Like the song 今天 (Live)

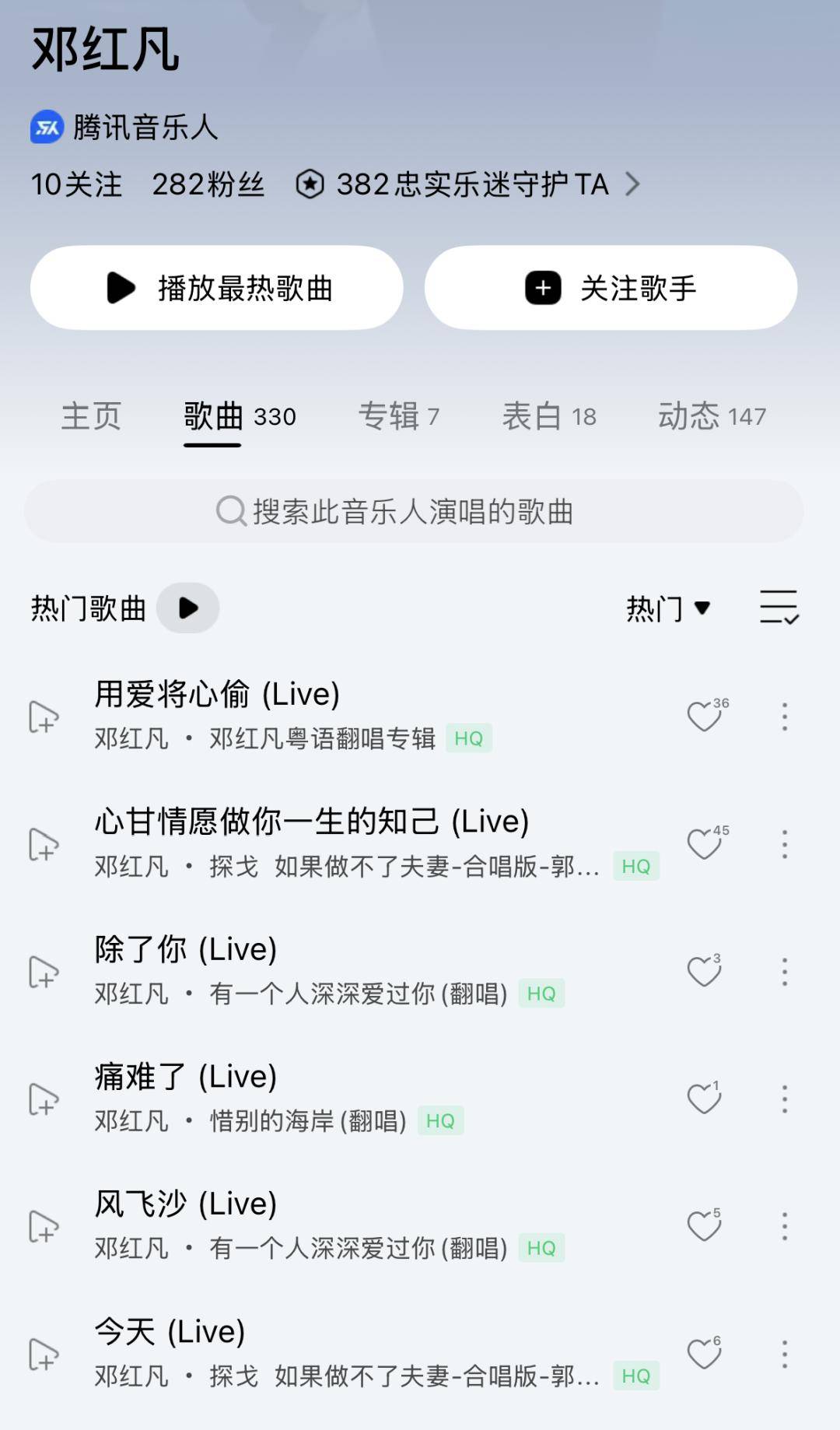tap(704, 1351)
